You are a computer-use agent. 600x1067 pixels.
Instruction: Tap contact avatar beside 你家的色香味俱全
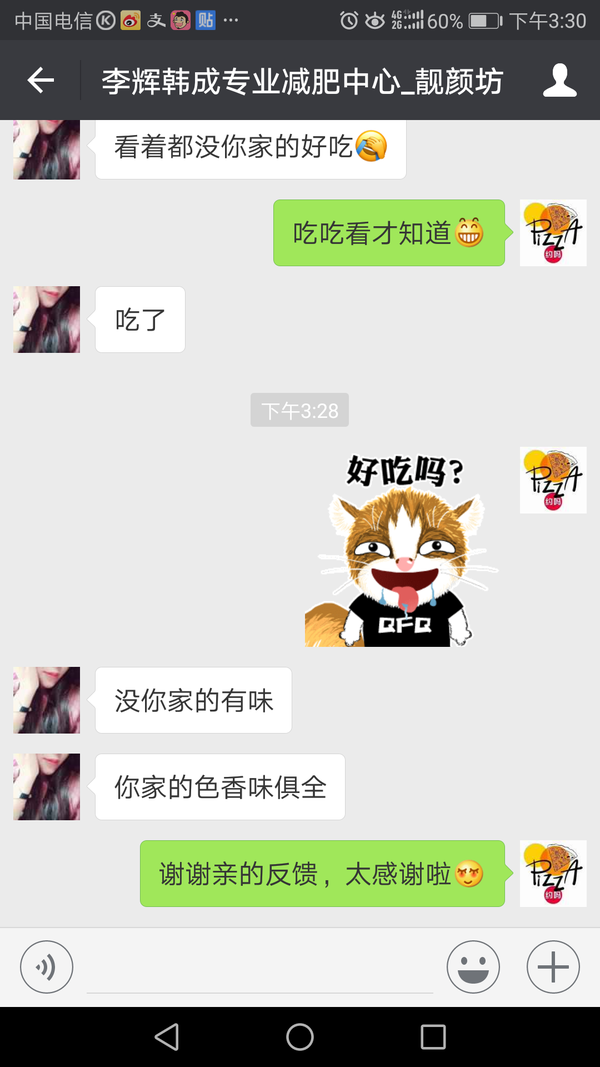pos(46,787)
